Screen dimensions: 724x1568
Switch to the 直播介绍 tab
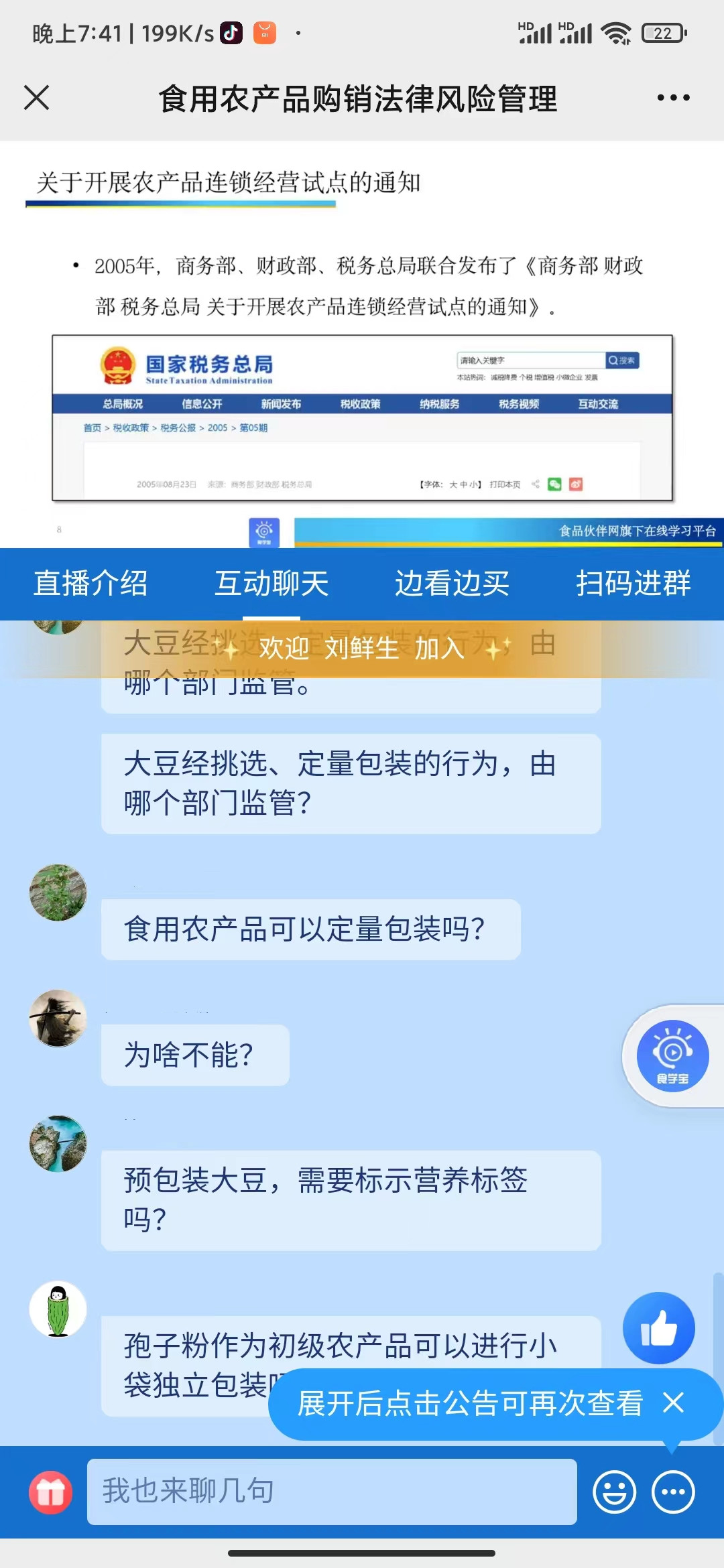click(x=90, y=583)
